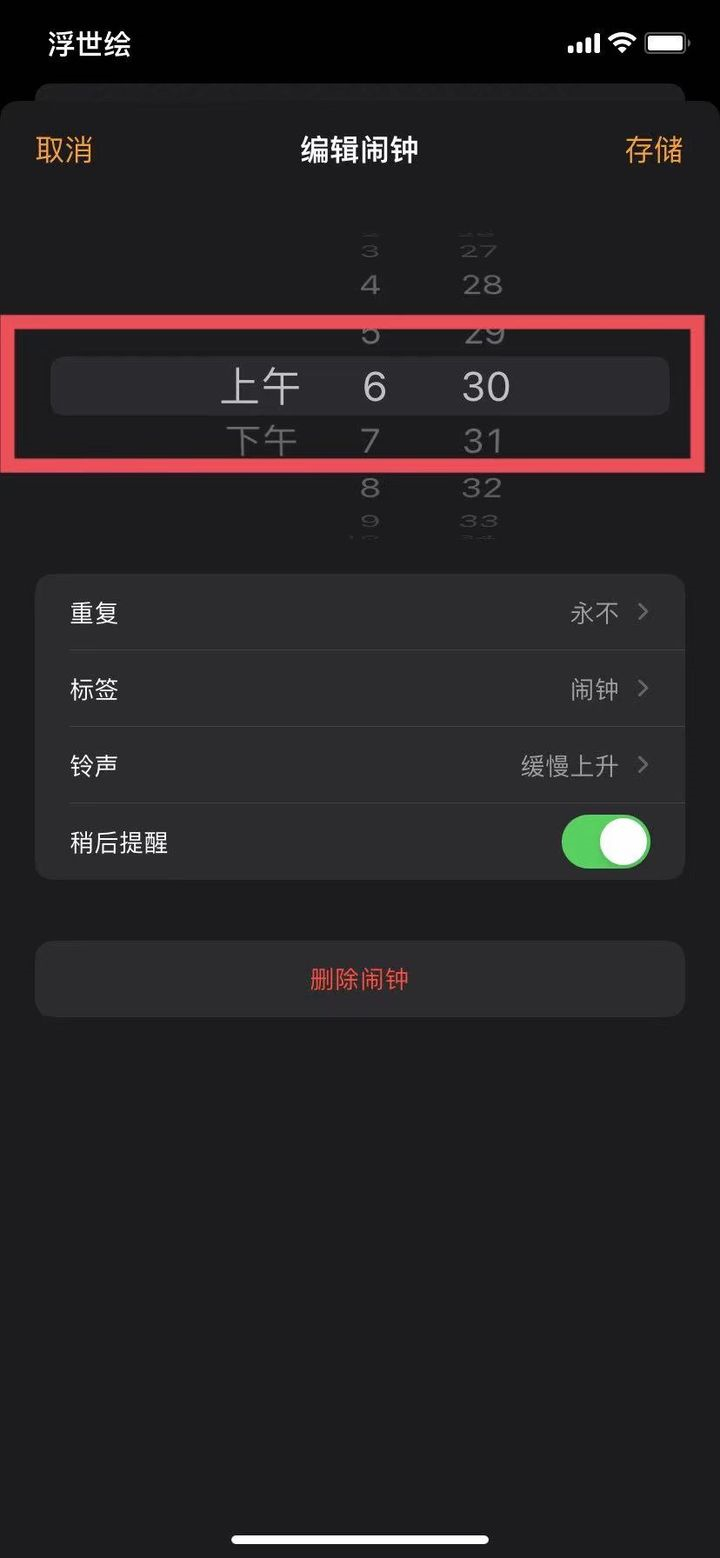Tap the home indicator bar at bottom

click(359, 1540)
